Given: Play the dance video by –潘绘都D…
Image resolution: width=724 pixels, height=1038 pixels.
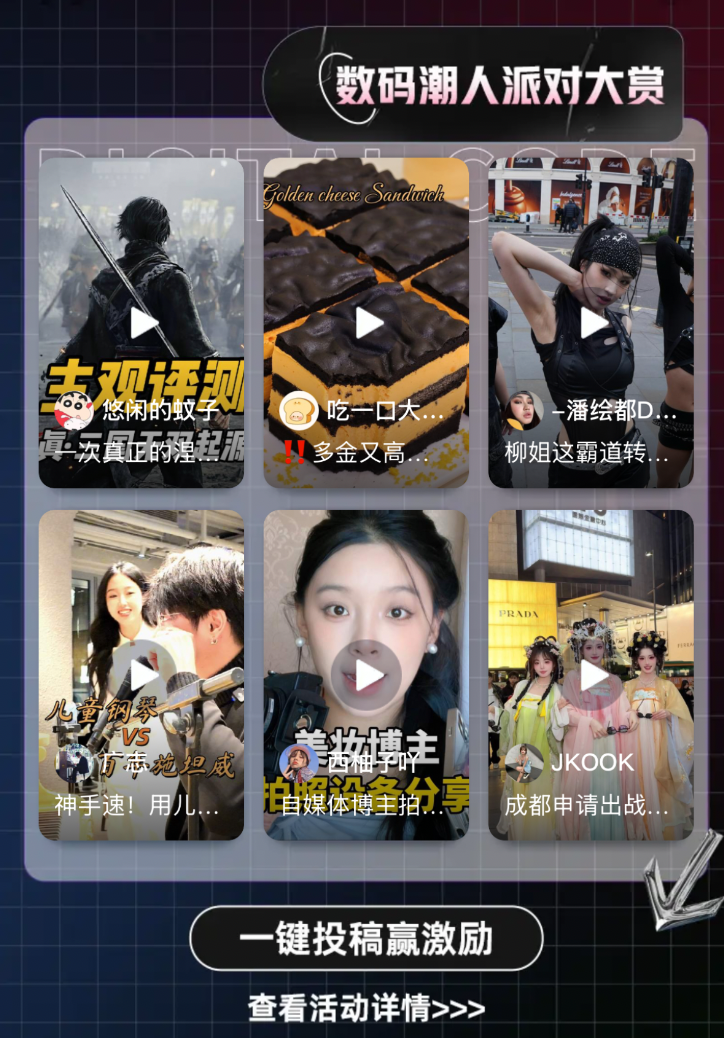Looking at the screenshot, I should click(593, 322).
